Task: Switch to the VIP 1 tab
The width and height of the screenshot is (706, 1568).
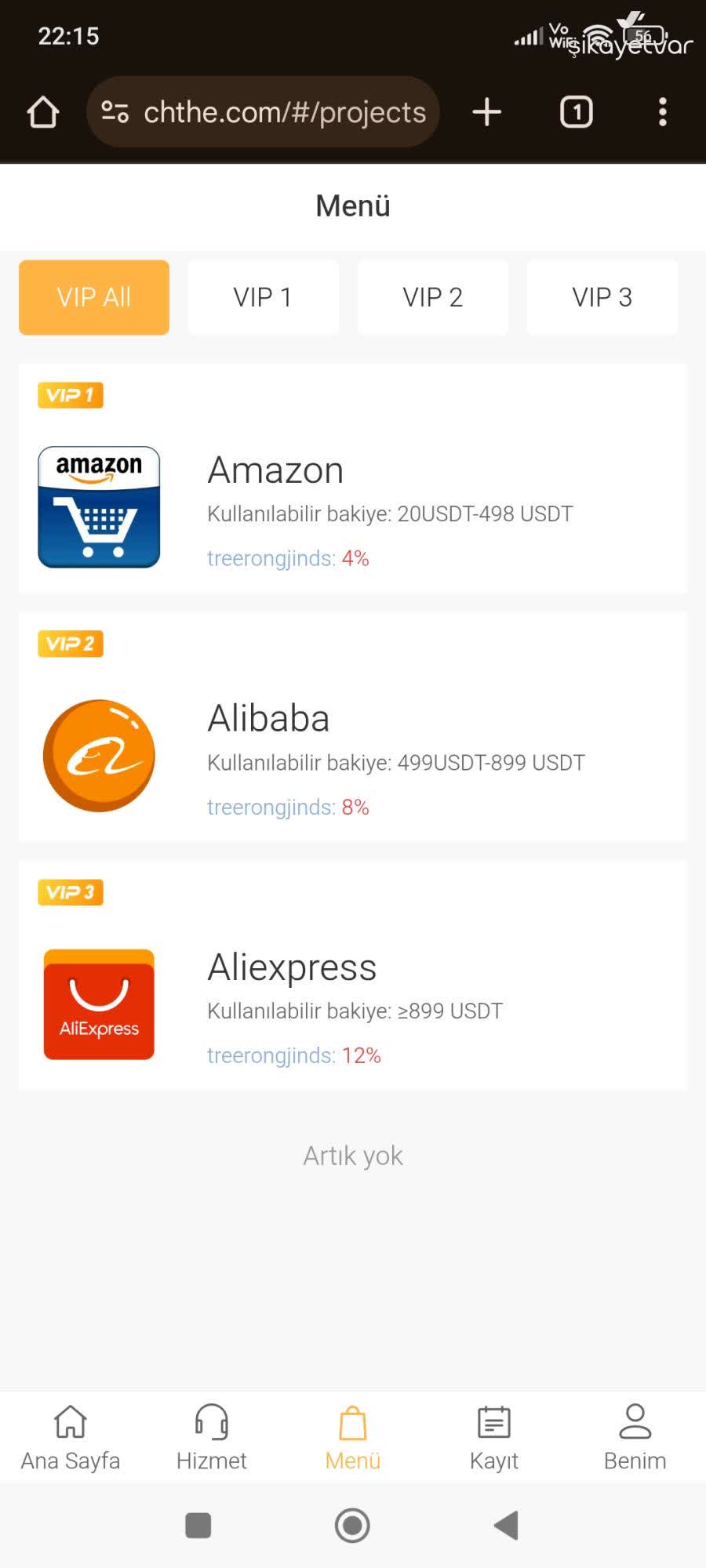Action: tap(263, 297)
